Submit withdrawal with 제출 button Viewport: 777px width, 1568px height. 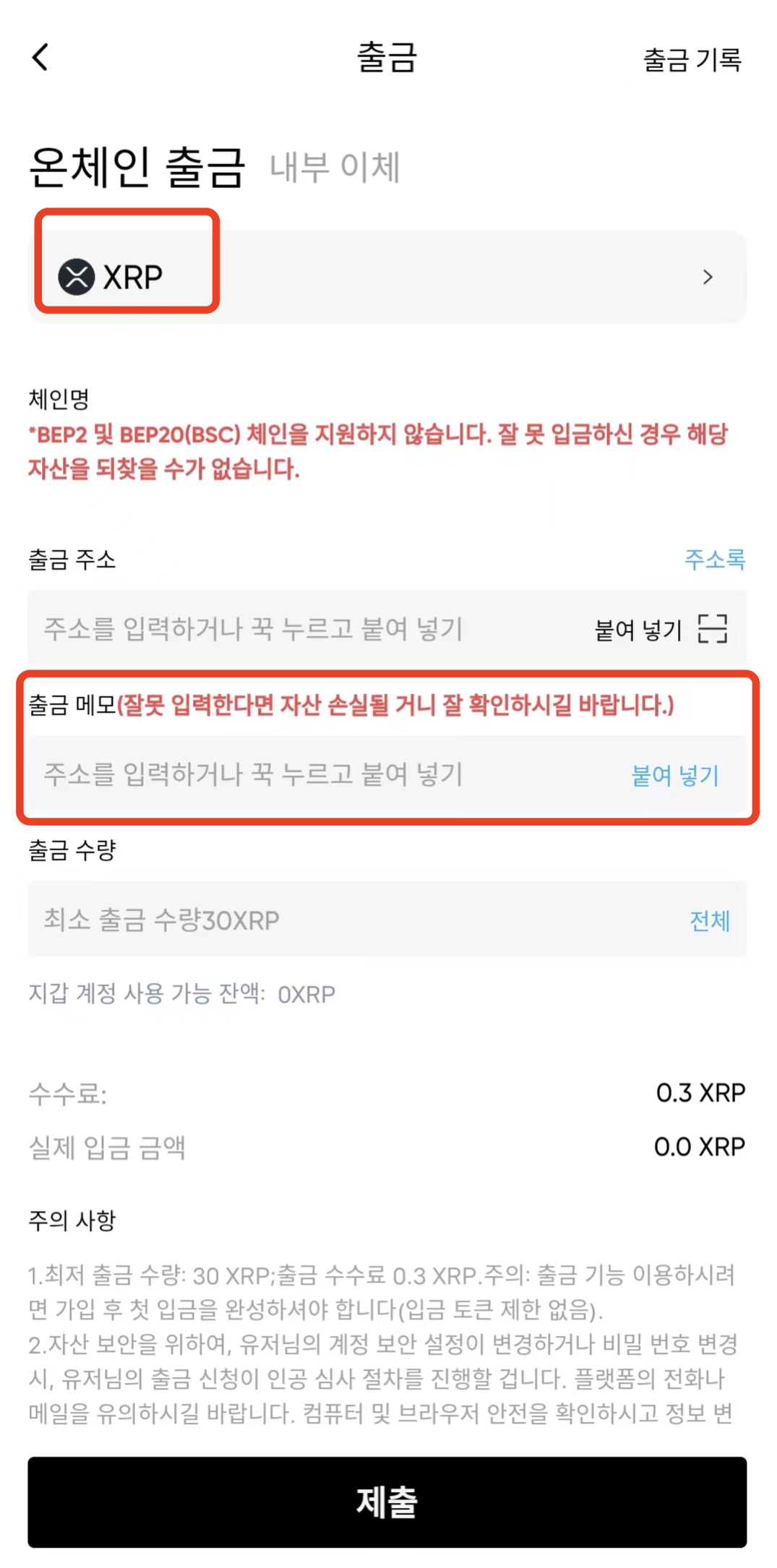point(387,1502)
